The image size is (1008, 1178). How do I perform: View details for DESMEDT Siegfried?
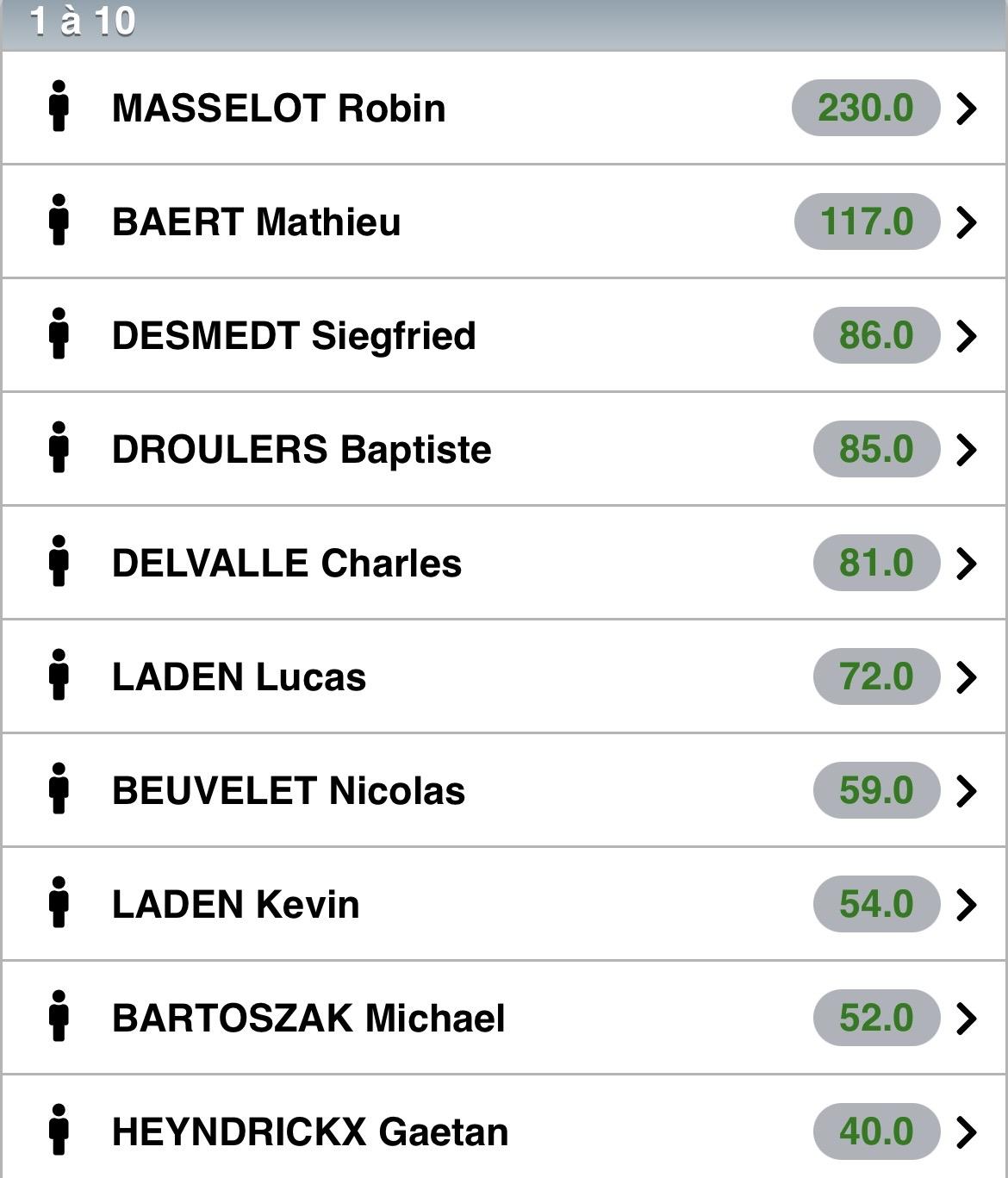pos(504,335)
